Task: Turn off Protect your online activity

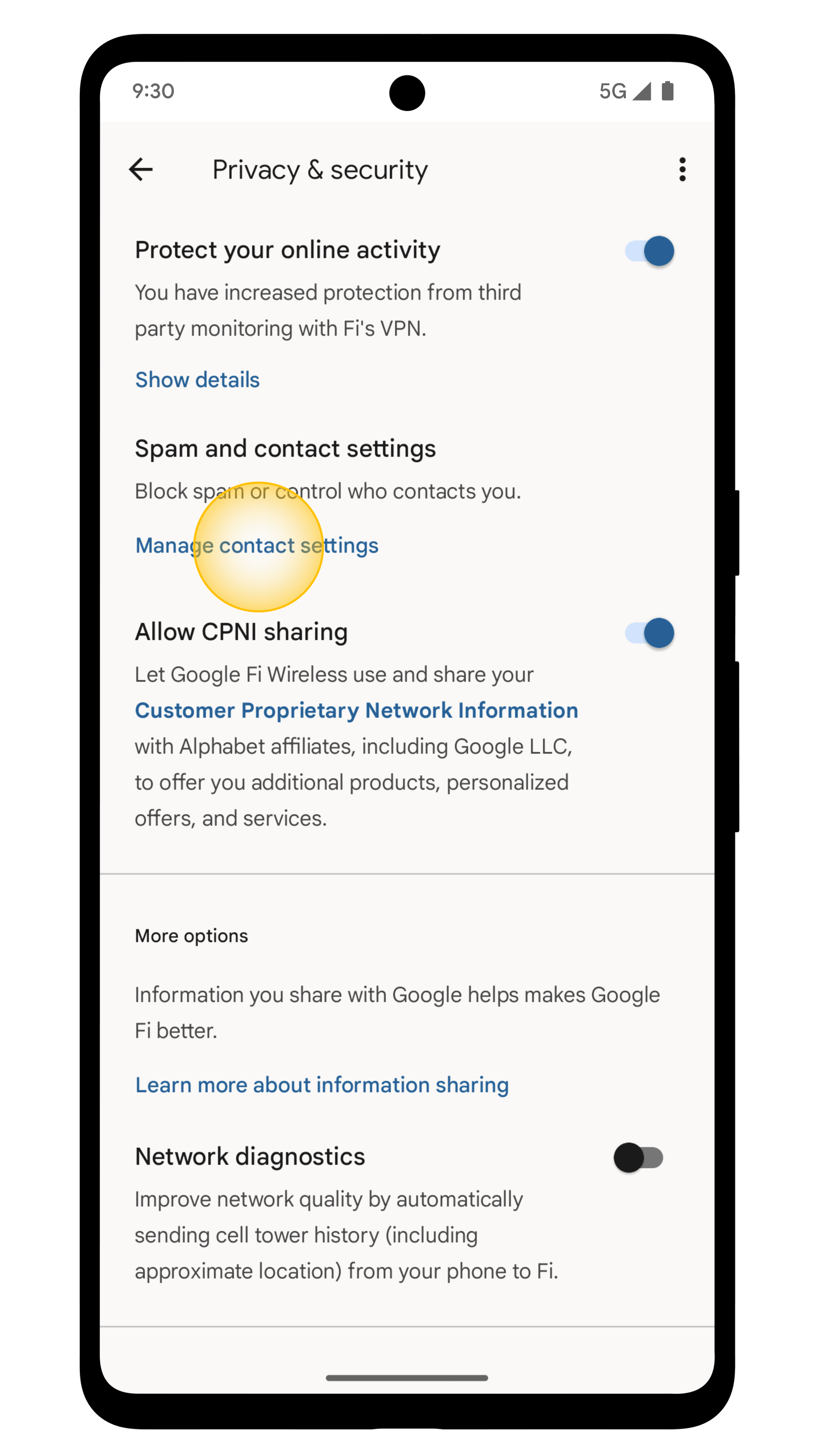Action: (x=649, y=251)
